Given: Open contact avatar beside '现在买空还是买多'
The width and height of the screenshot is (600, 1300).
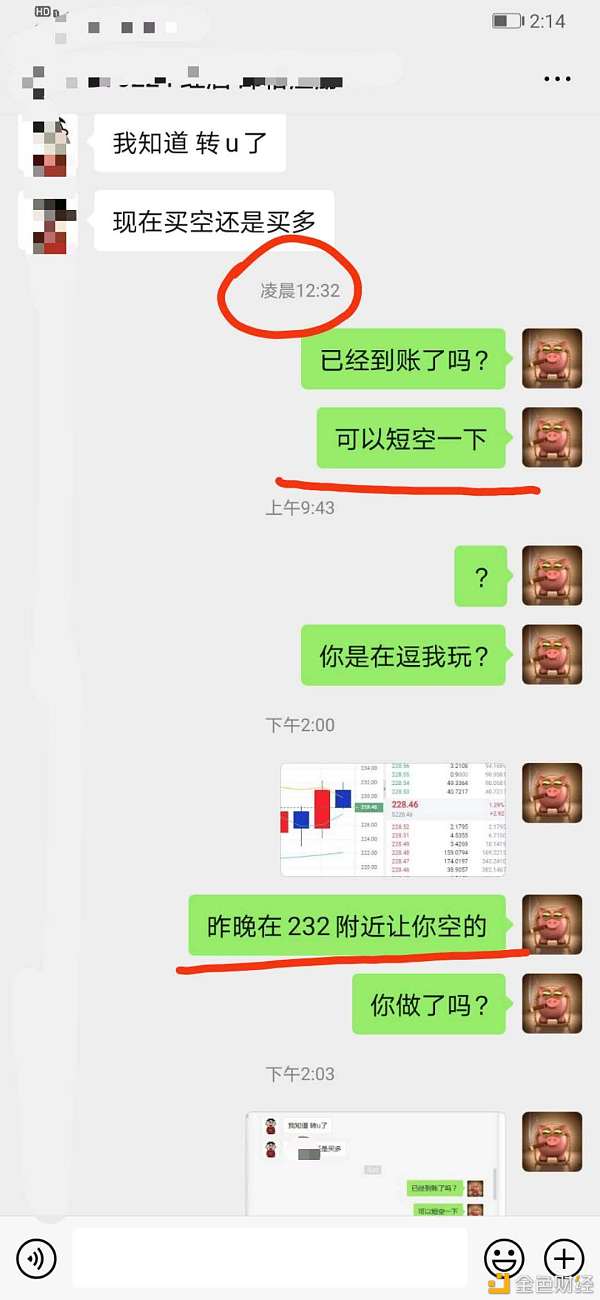Looking at the screenshot, I should click(50, 222).
